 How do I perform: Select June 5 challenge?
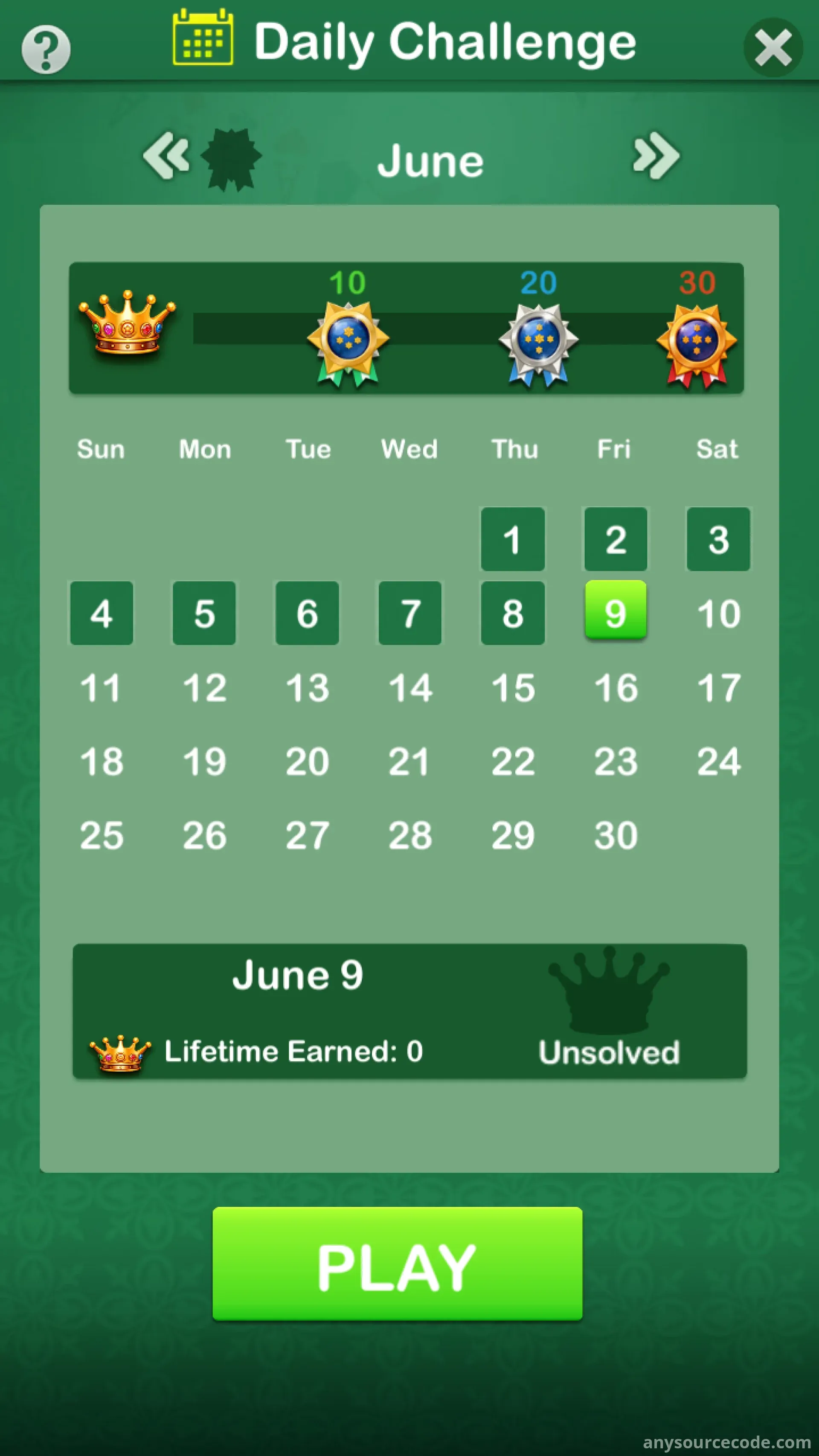(x=204, y=613)
